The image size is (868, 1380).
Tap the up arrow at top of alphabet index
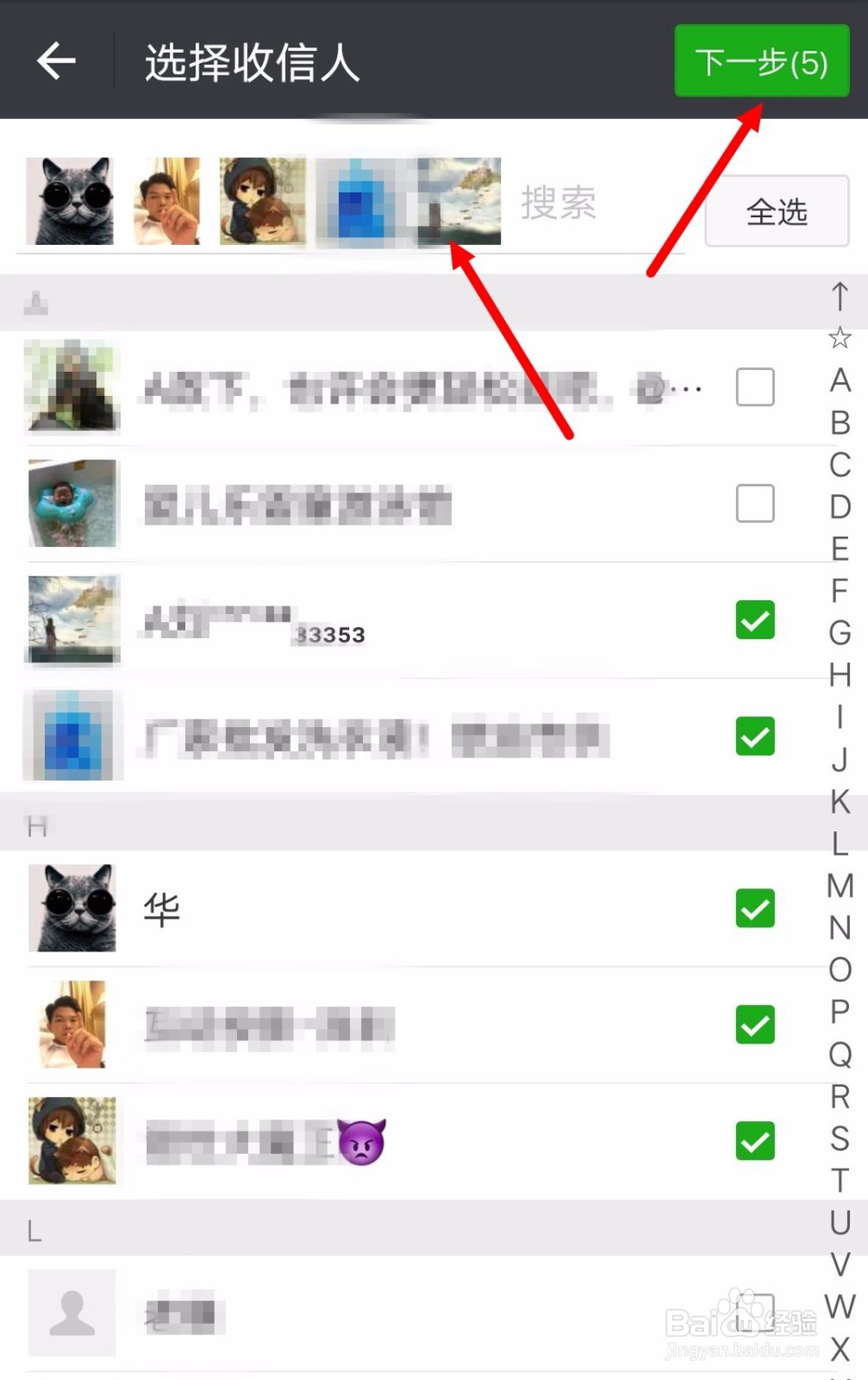(838, 298)
